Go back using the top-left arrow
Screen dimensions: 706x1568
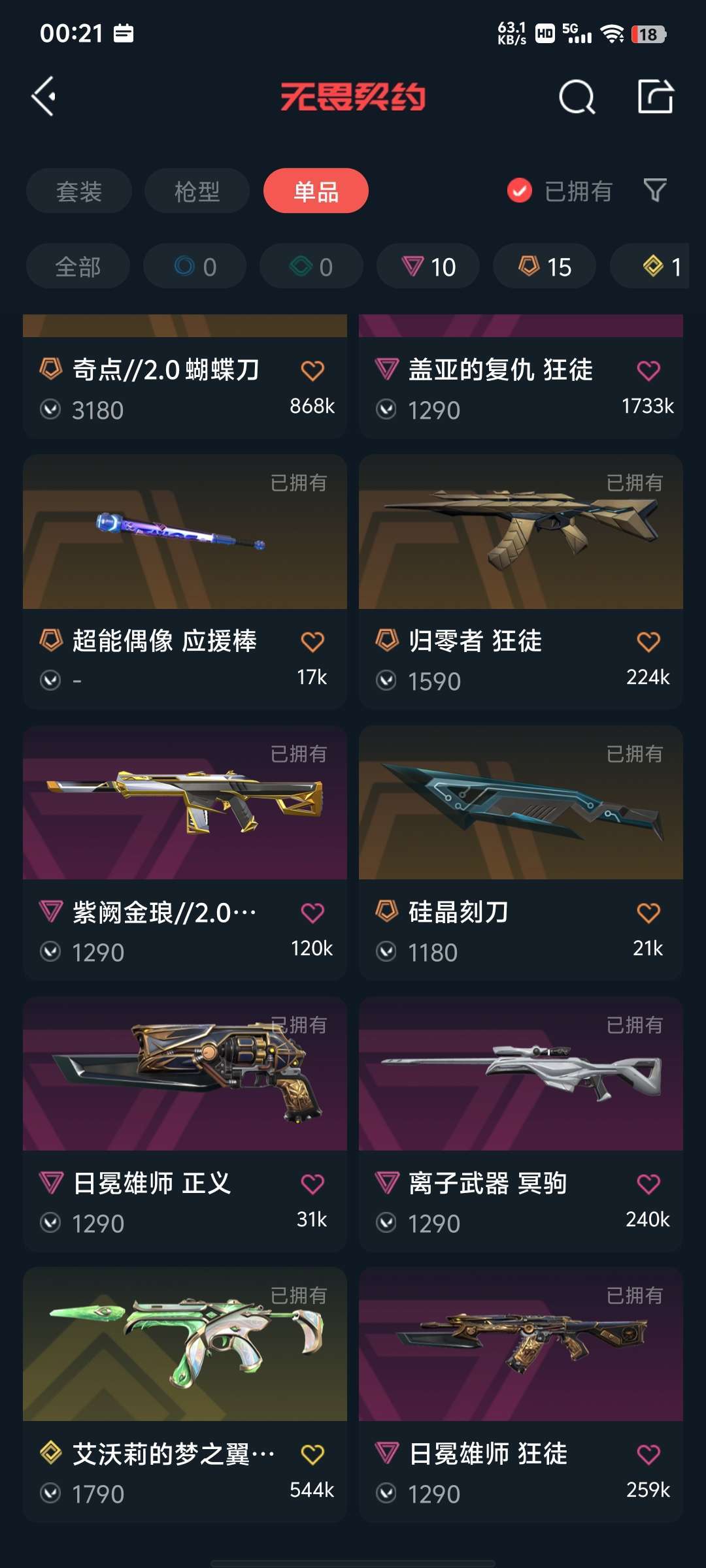click(44, 97)
